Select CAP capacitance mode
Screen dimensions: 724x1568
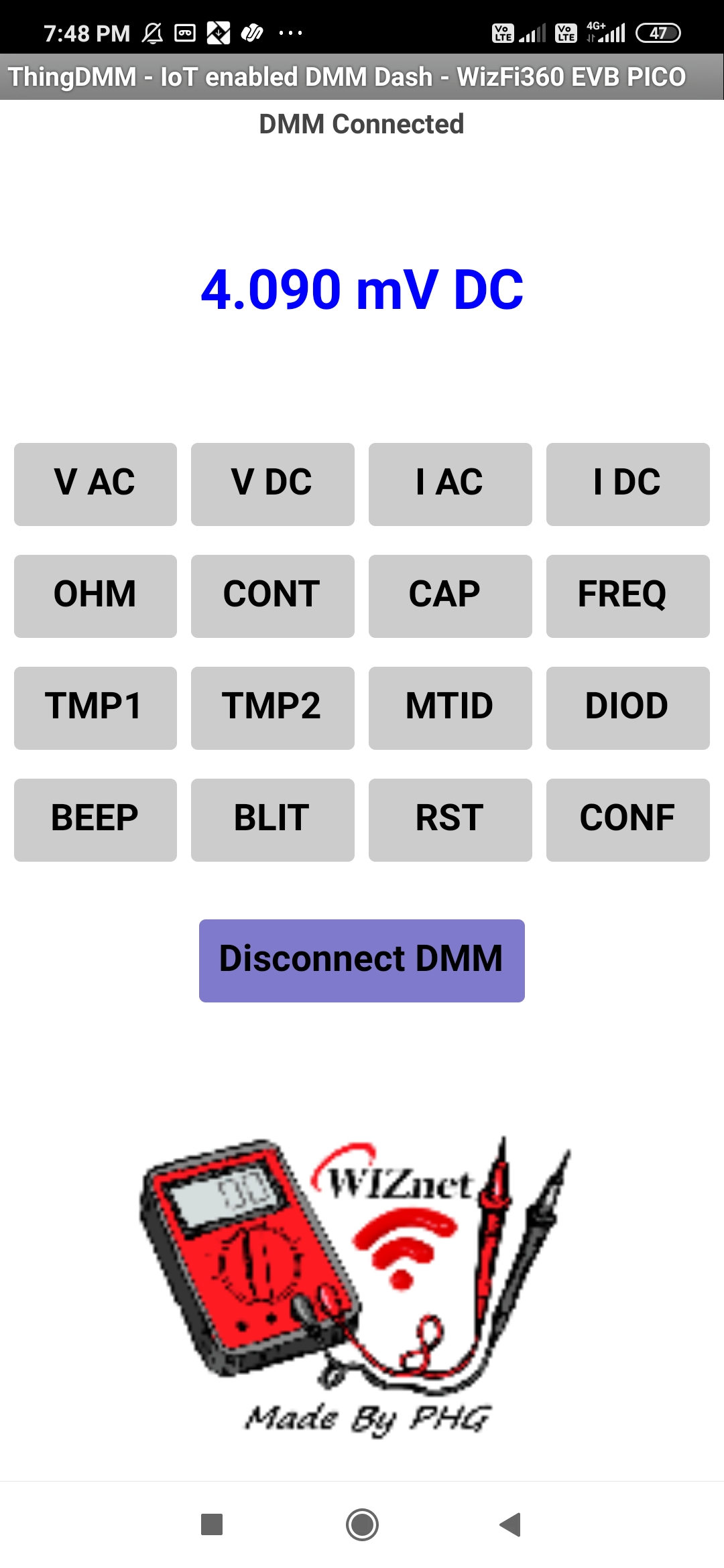coord(450,595)
